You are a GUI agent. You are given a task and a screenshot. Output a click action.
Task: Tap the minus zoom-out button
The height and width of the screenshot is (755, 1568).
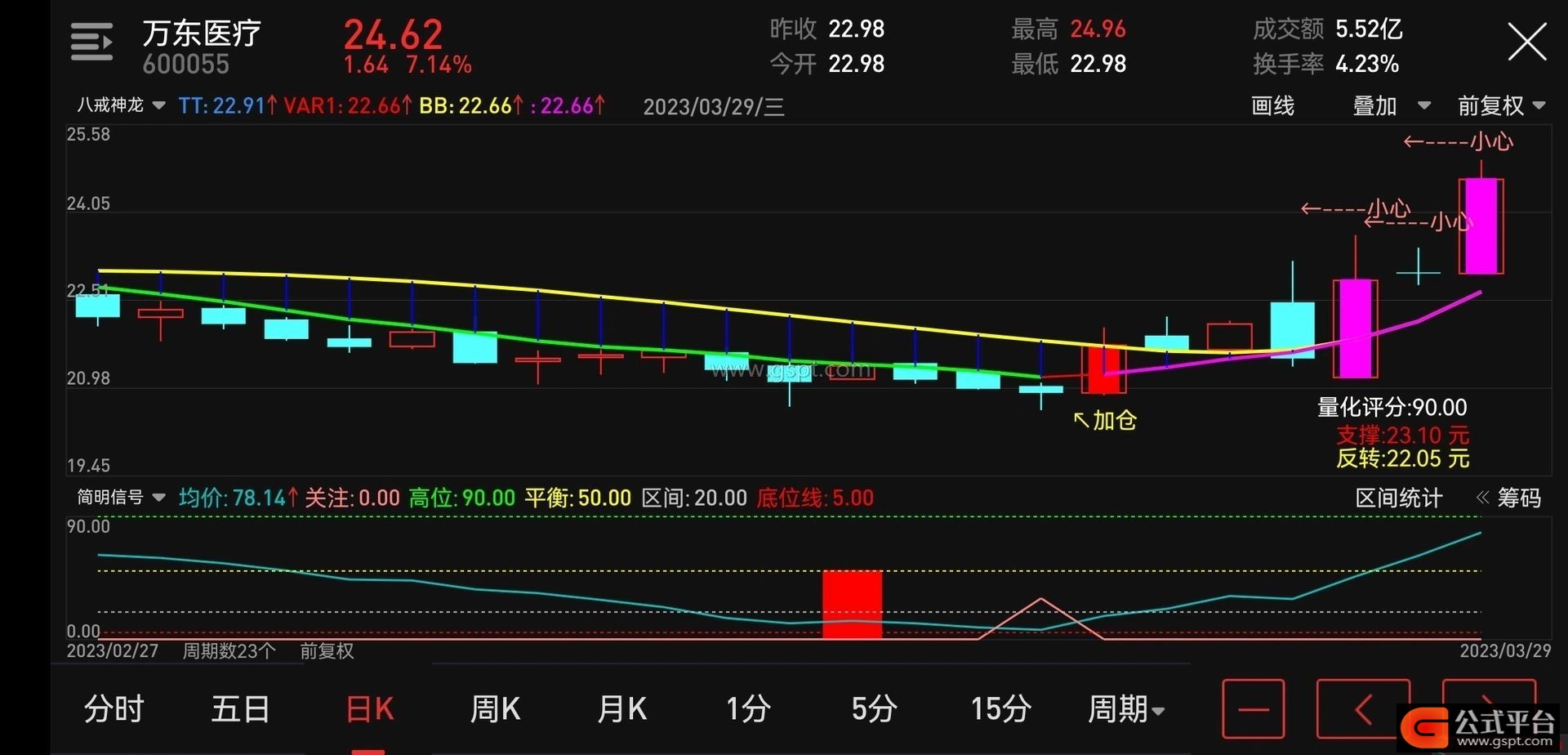click(1253, 708)
